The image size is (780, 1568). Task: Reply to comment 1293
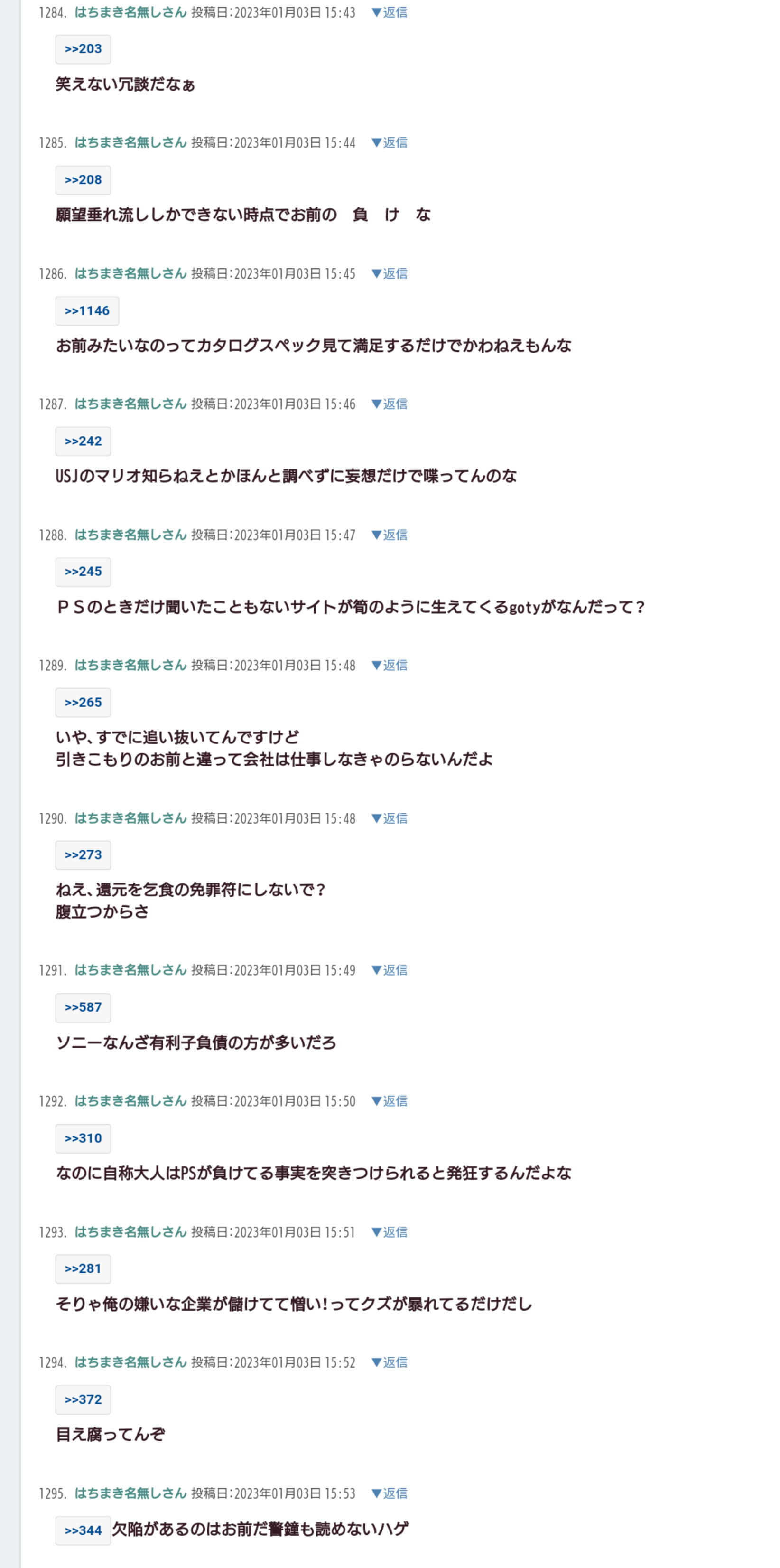click(x=390, y=1232)
